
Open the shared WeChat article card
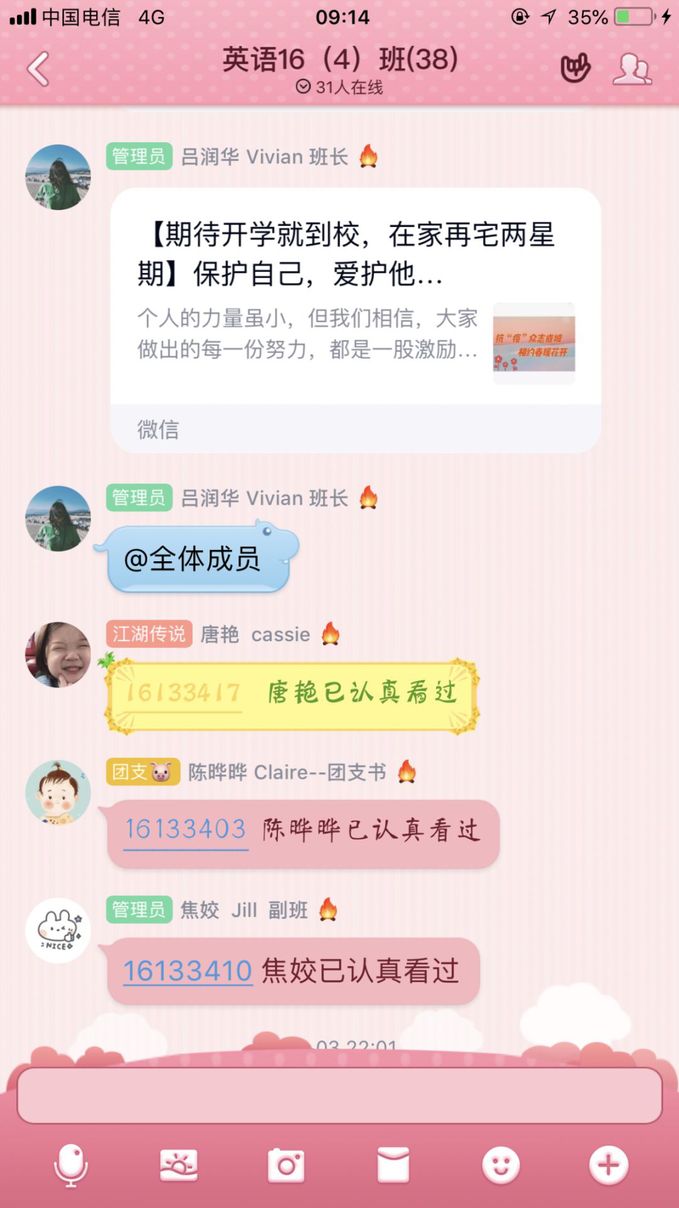point(355,319)
